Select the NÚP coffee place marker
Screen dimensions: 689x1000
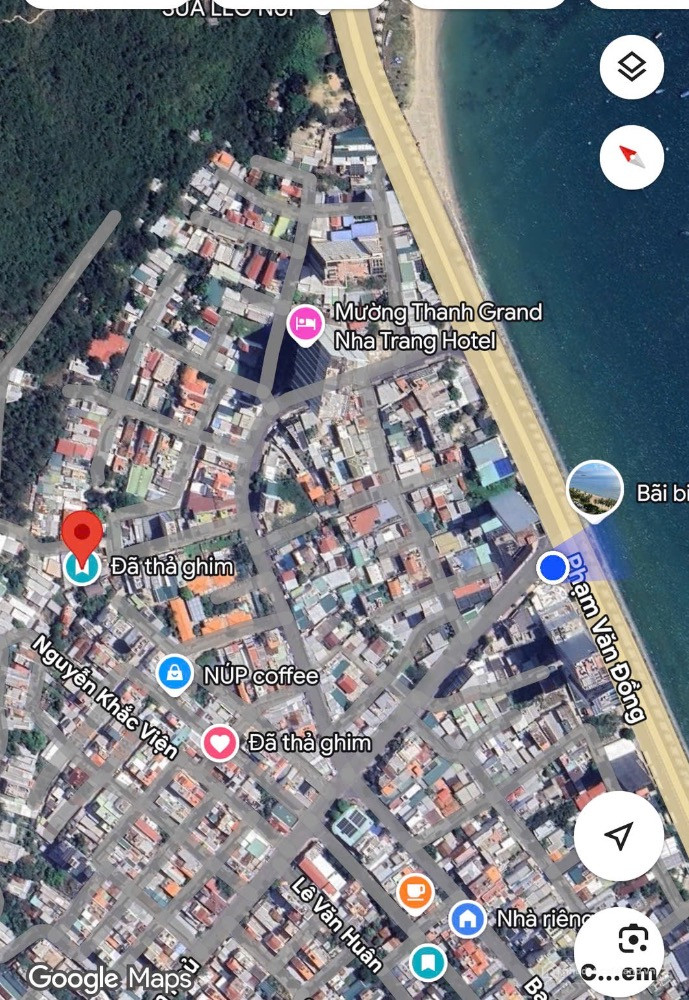(176, 674)
